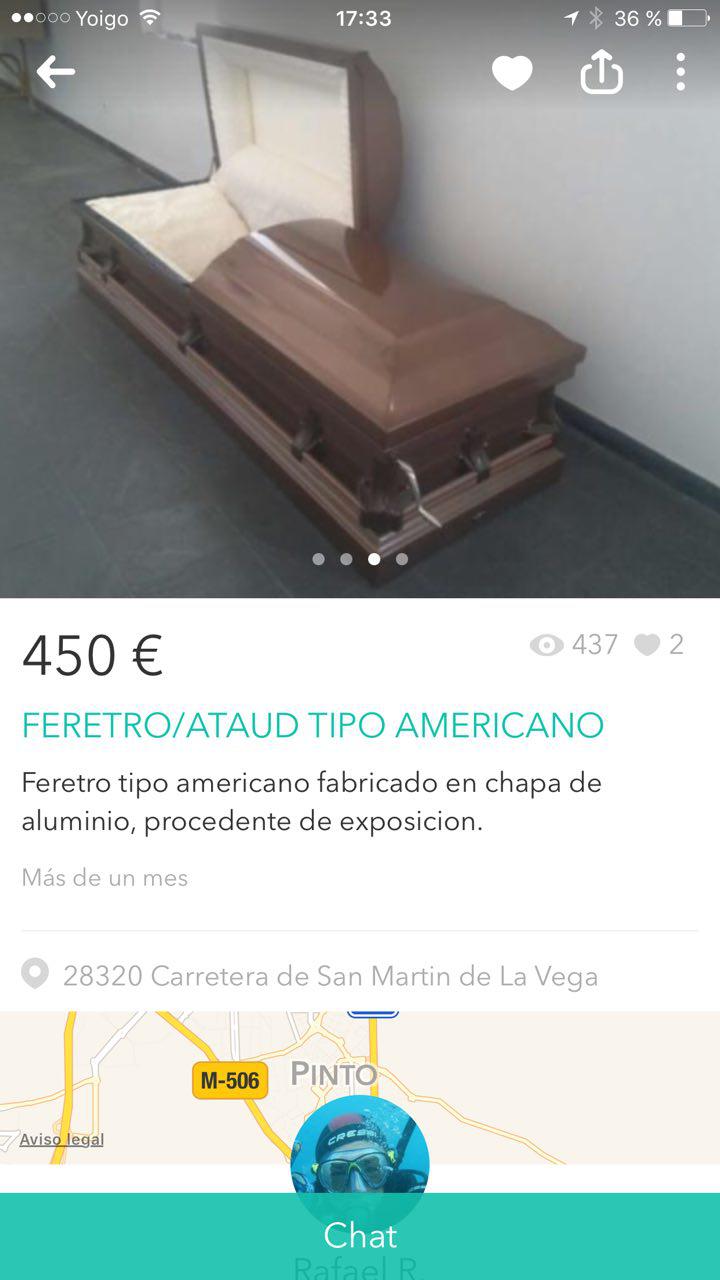Open the three-dot options menu
720x1280 pixels.
681,72
